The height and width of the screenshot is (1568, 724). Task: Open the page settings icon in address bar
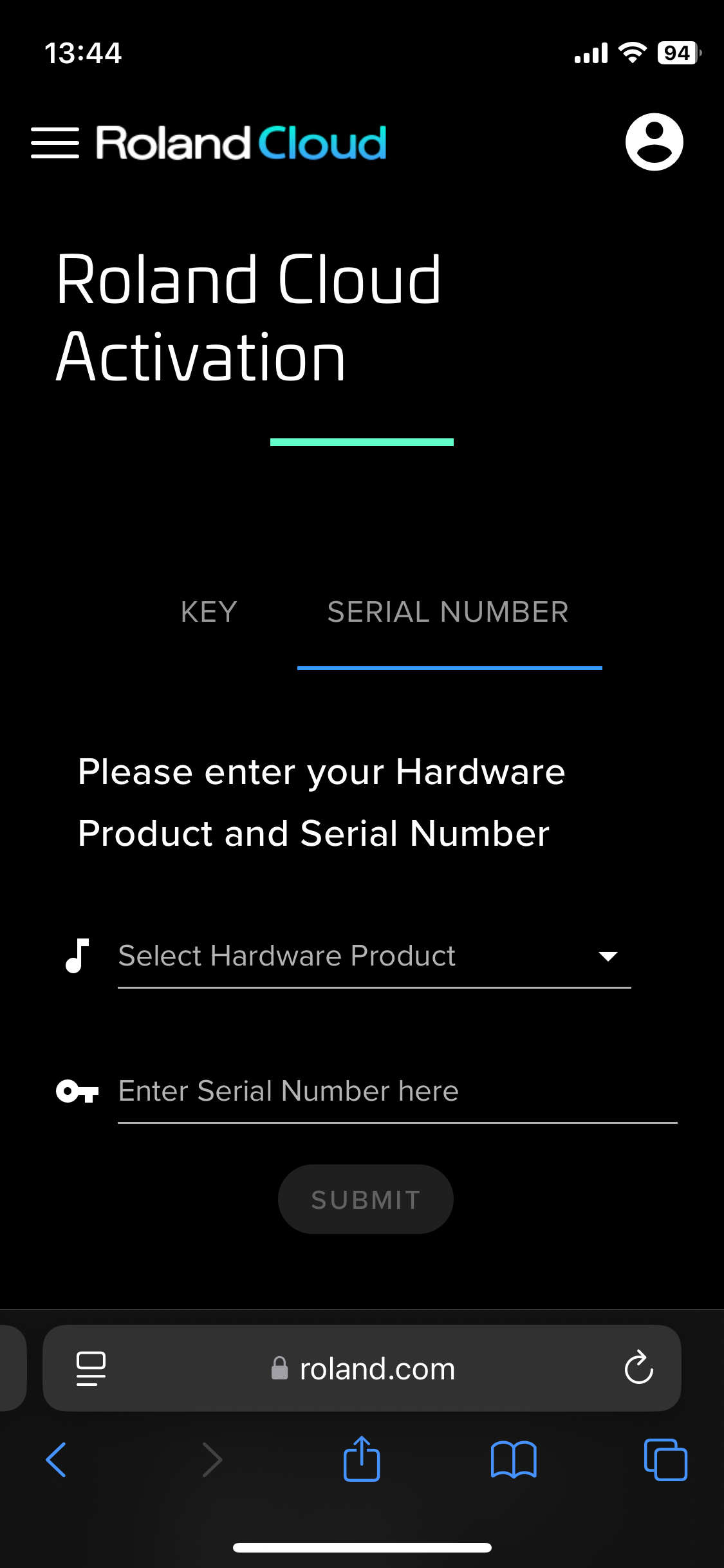91,1368
